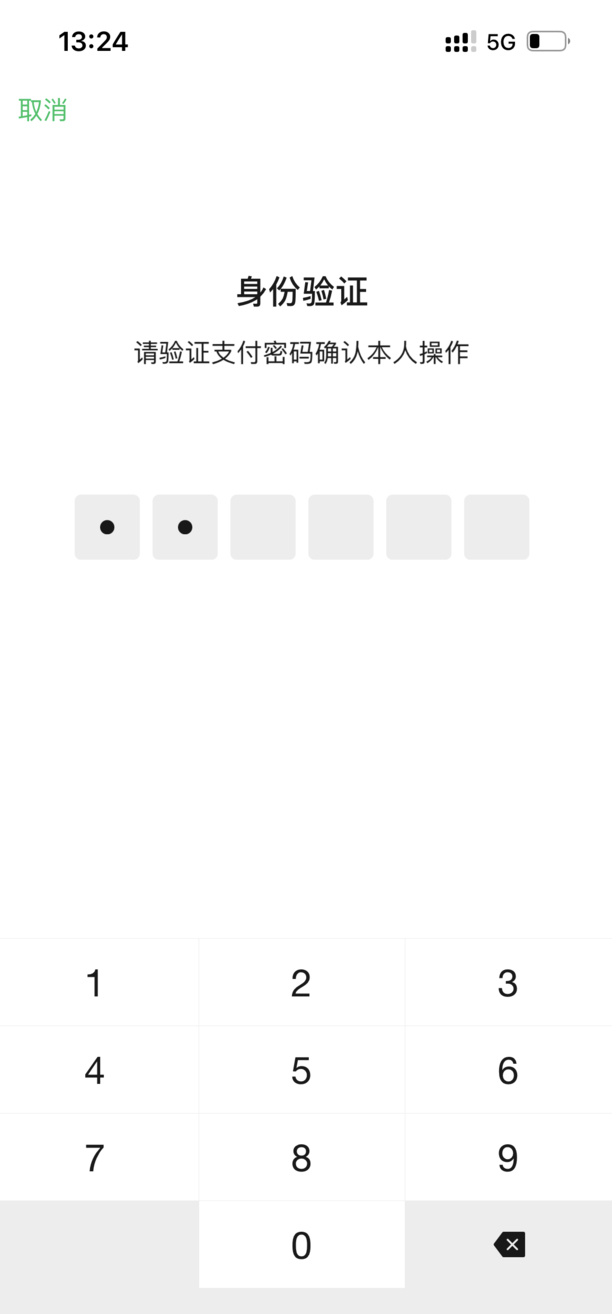Enter digit 5 on the keypad

tap(301, 1070)
